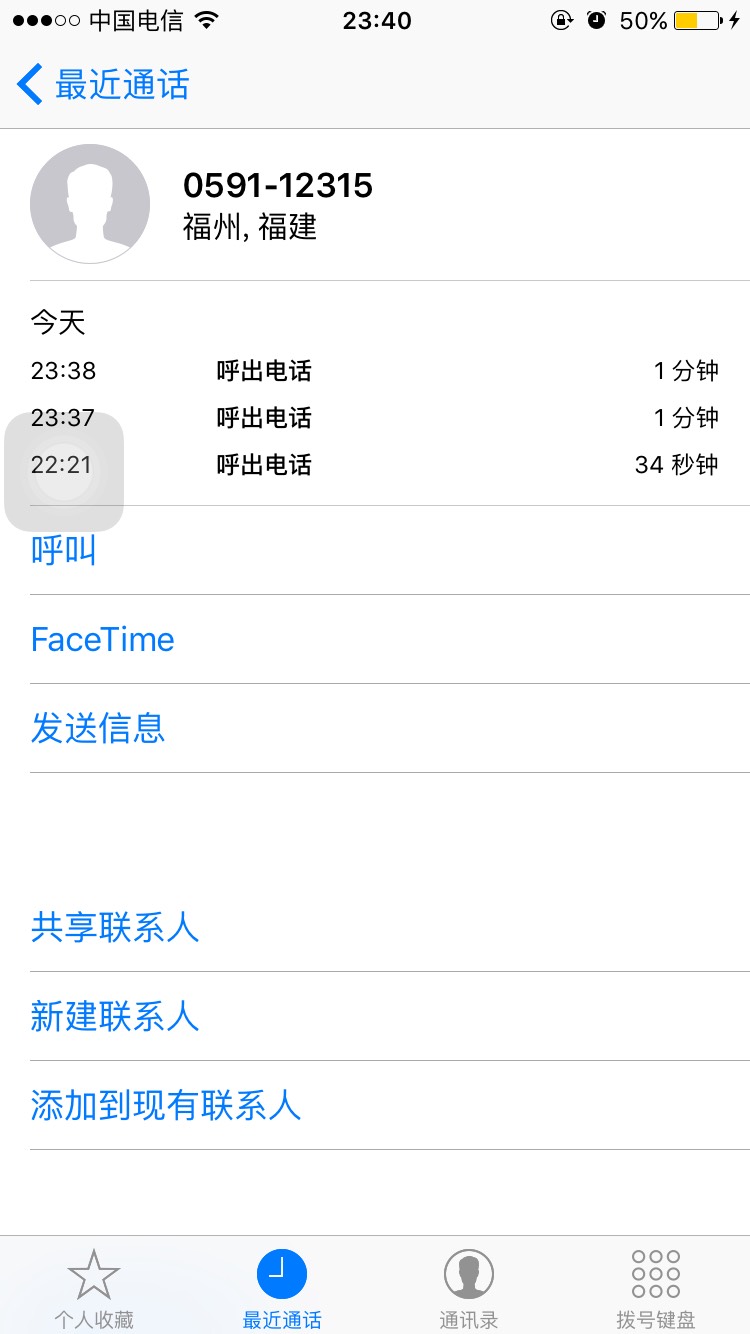Screen dimensions: 750x1334
Task: Go back to 最近通话 list
Action: (x=103, y=85)
